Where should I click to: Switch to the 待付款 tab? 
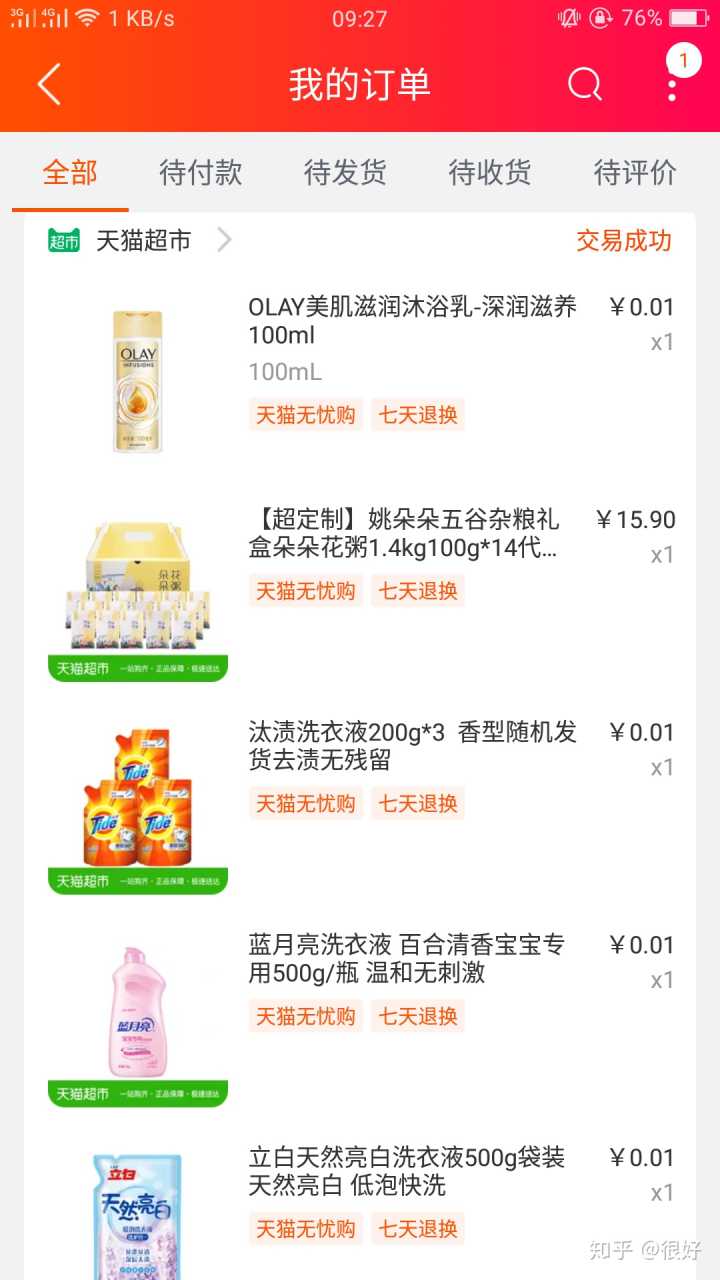(200, 172)
